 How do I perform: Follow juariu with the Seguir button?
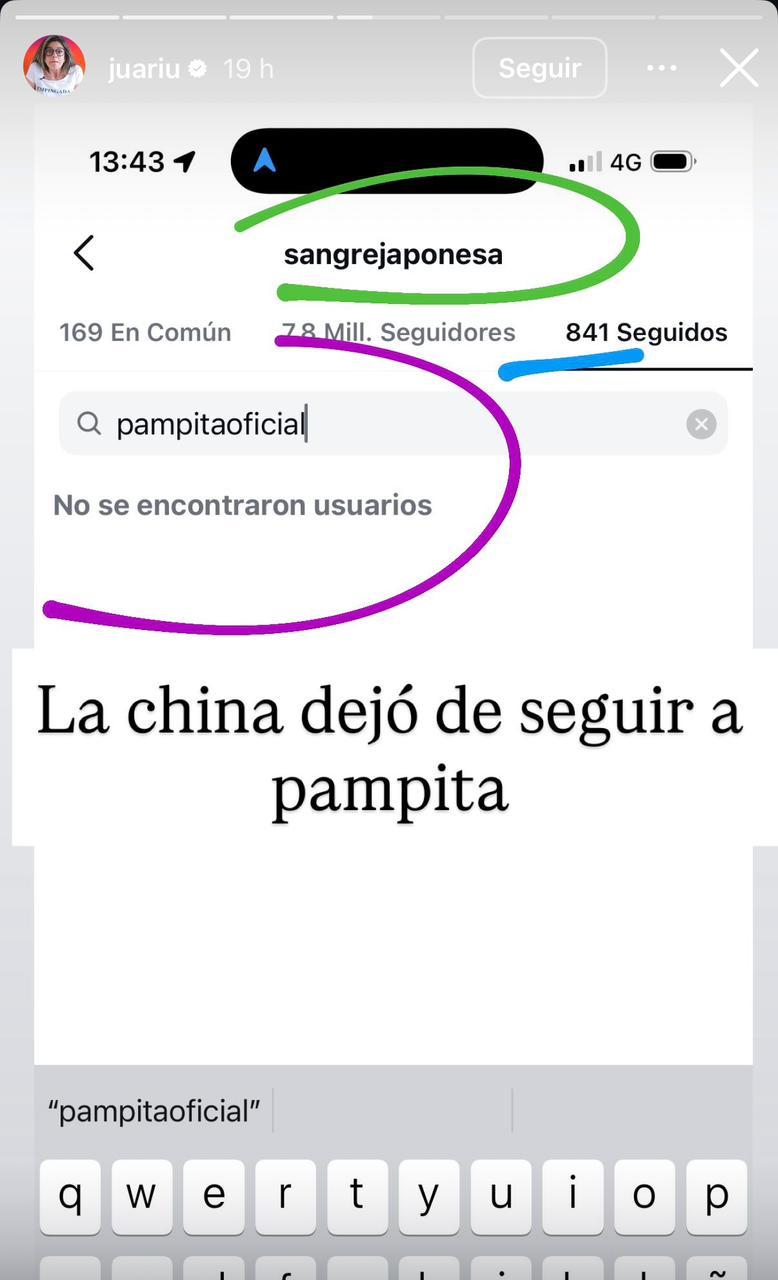click(539, 68)
